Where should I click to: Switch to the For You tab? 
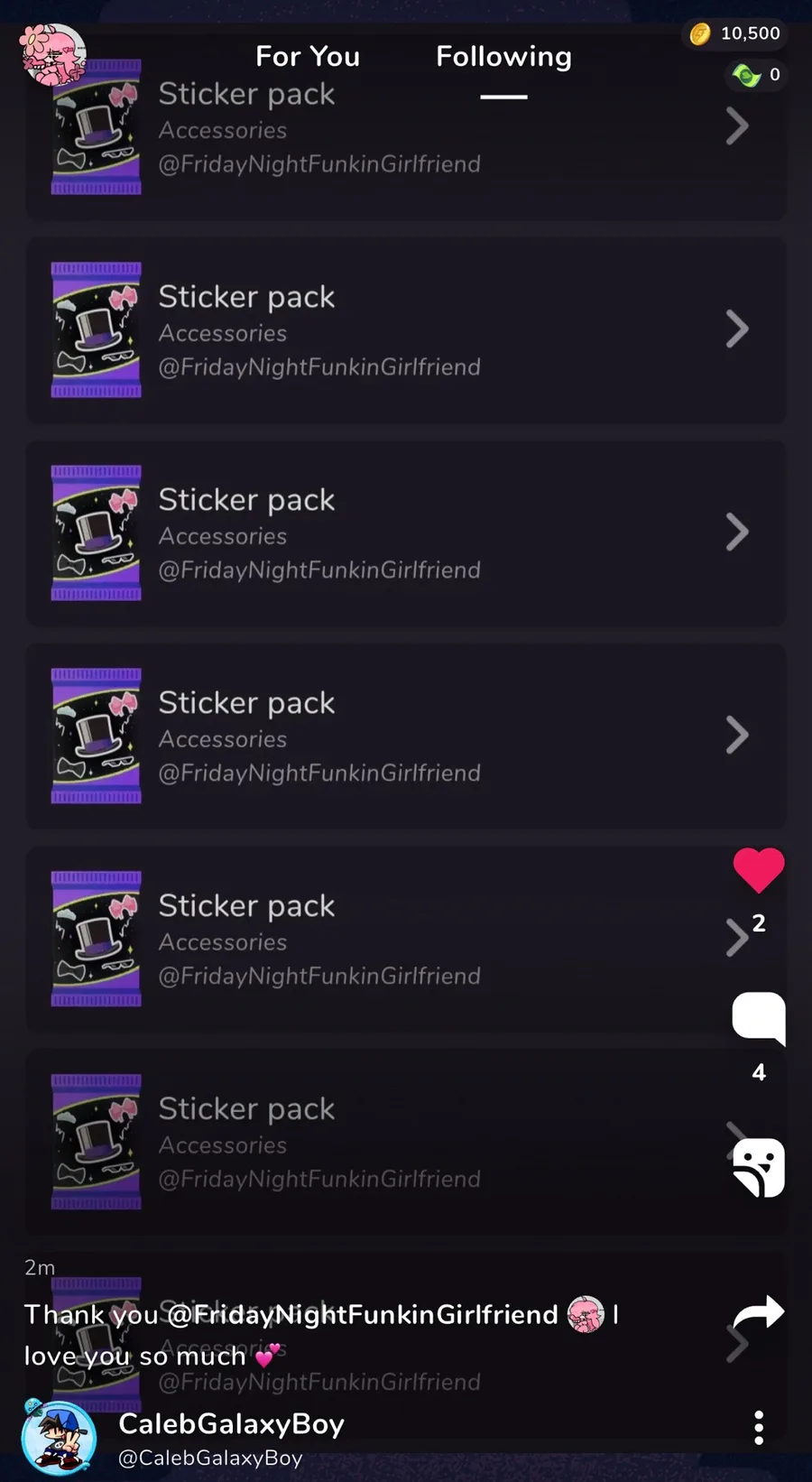pyautogui.click(x=308, y=56)
